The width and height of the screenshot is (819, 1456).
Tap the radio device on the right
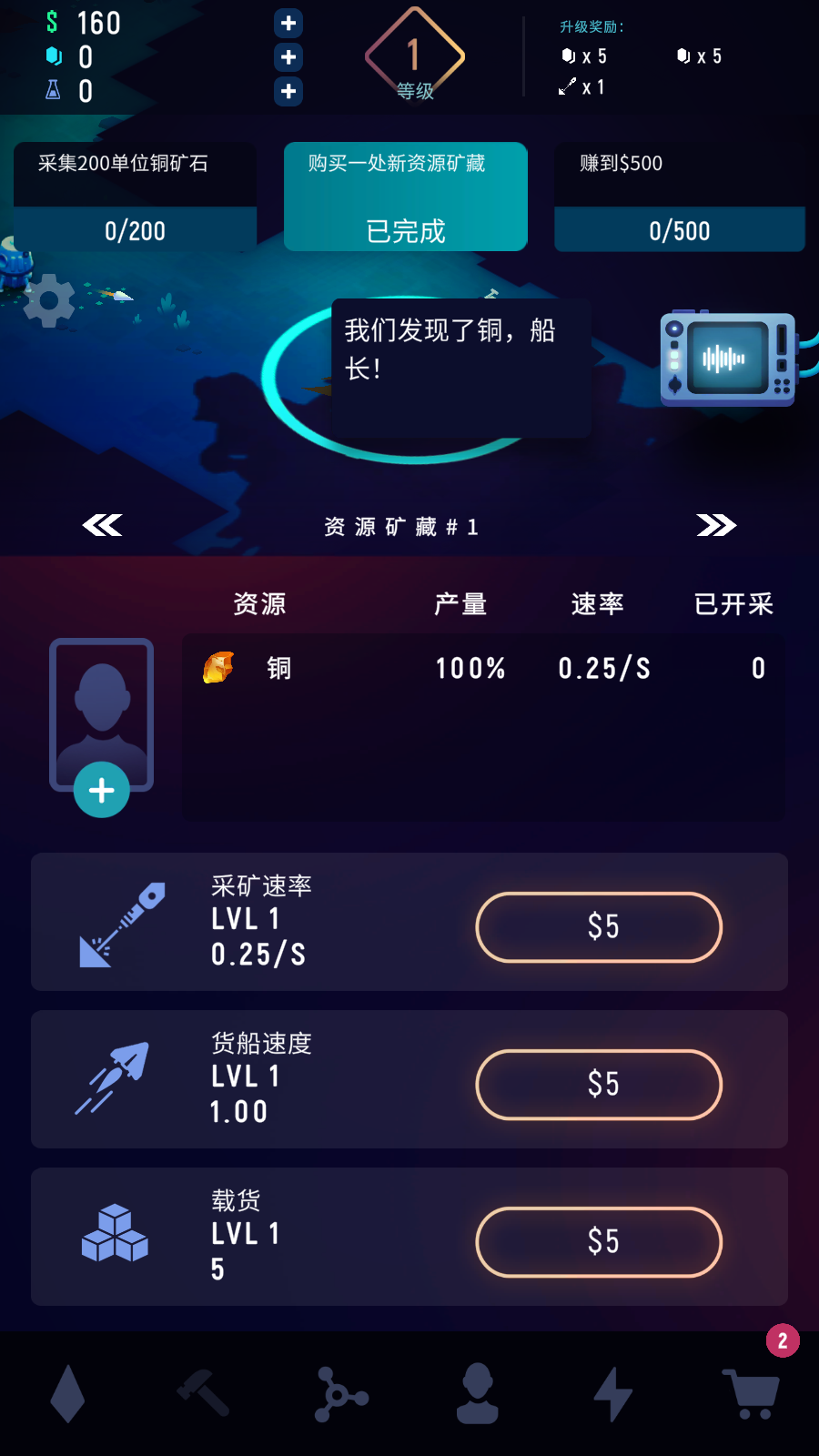(x=729, y=359)
